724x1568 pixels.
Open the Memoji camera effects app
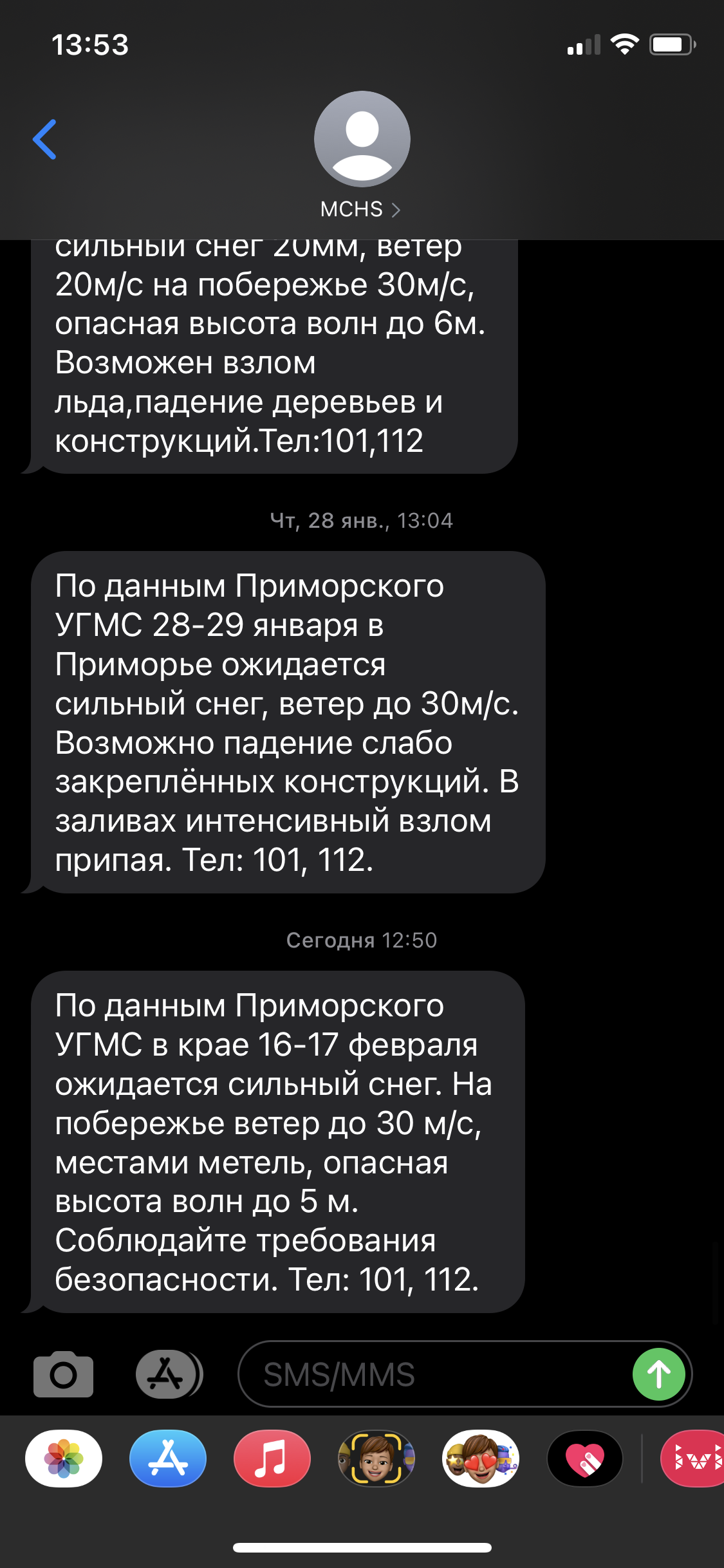point(376,1459)
